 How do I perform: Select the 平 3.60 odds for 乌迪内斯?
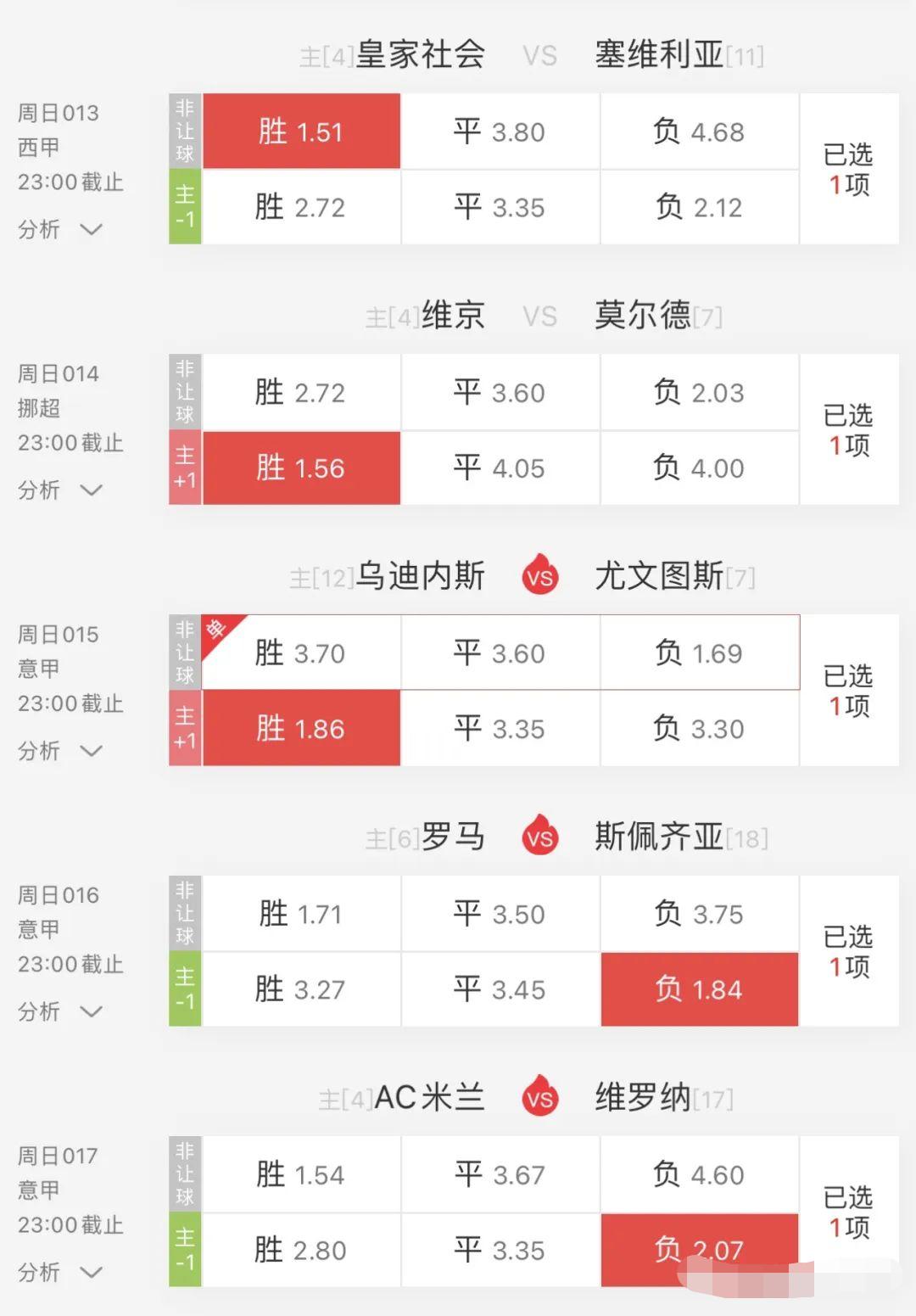(x=500, y=652)
